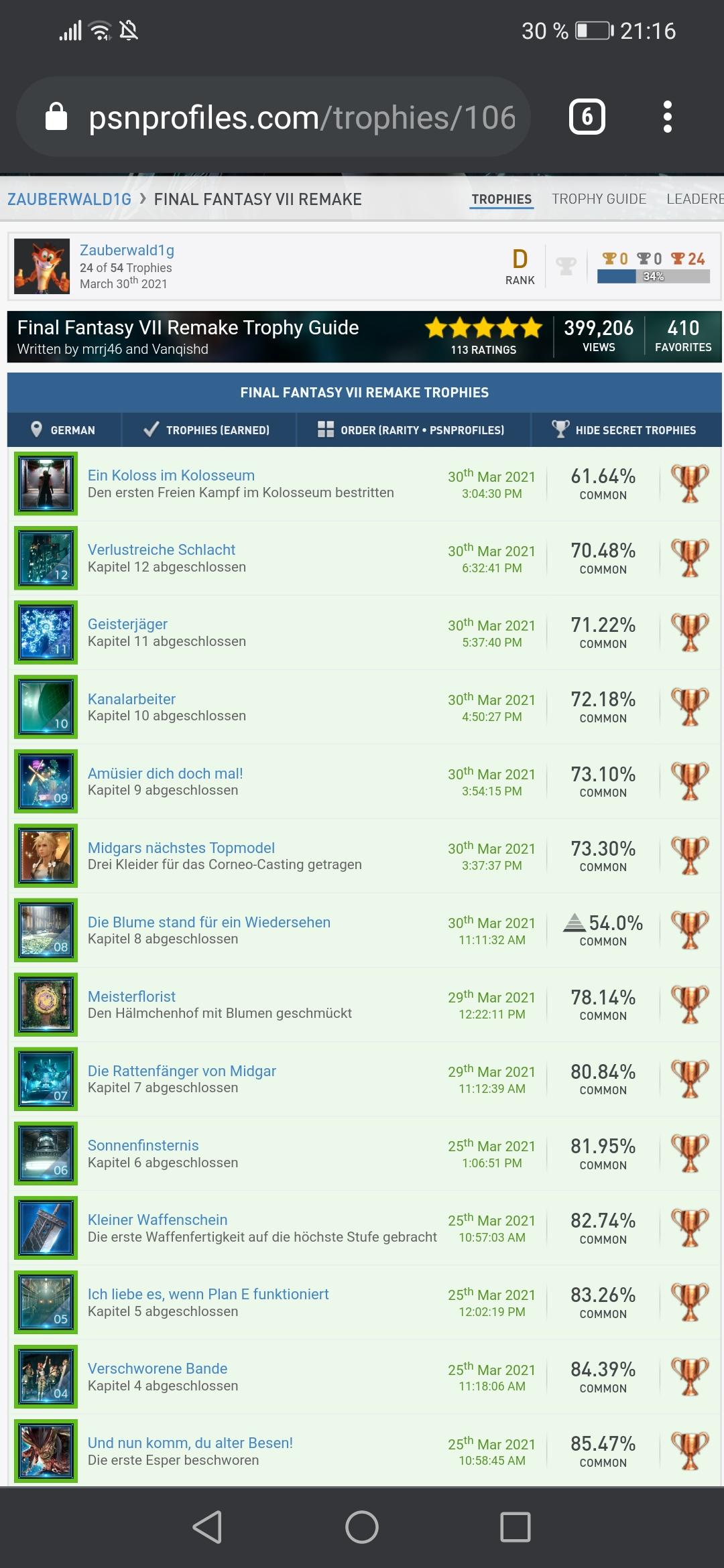Select the Trophies tab
The width and height of the screenshot is (724, 1568).
501,199
